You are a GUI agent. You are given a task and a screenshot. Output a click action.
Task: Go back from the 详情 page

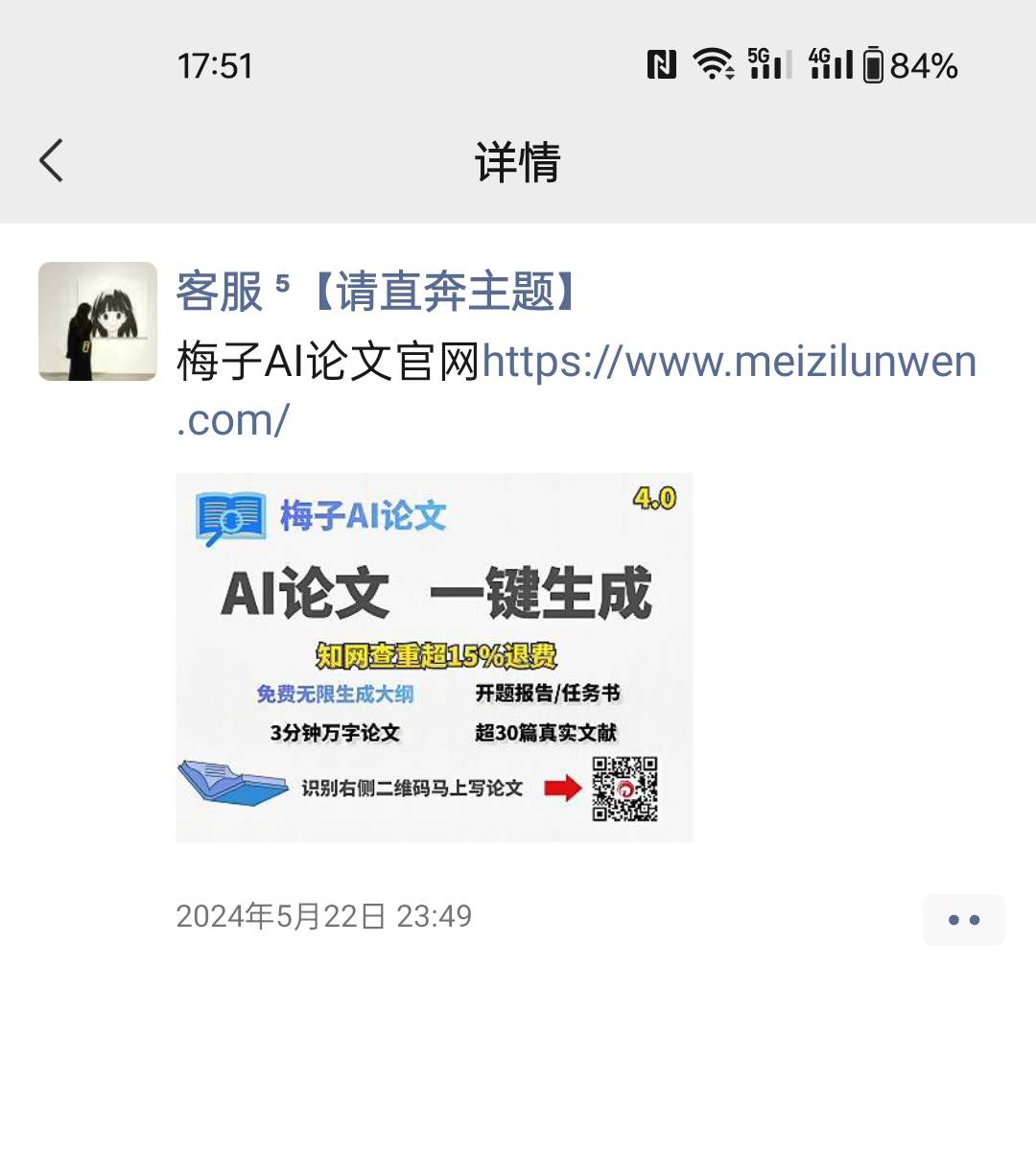pyautogui.click(x=52, y=160)
